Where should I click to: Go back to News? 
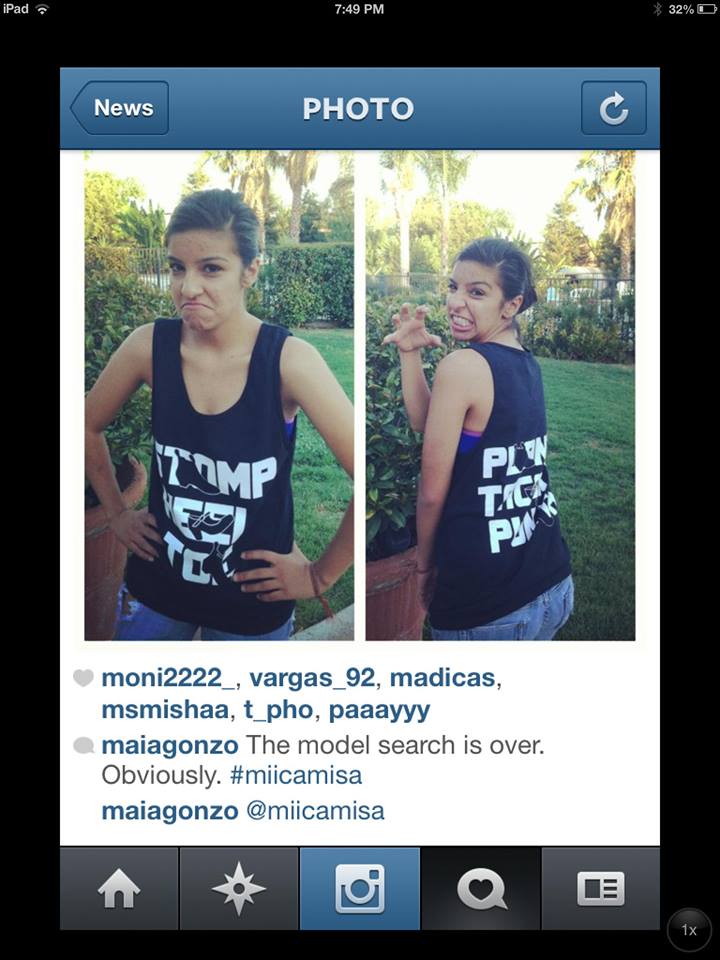pyautogui.click(x=120, y=108)
